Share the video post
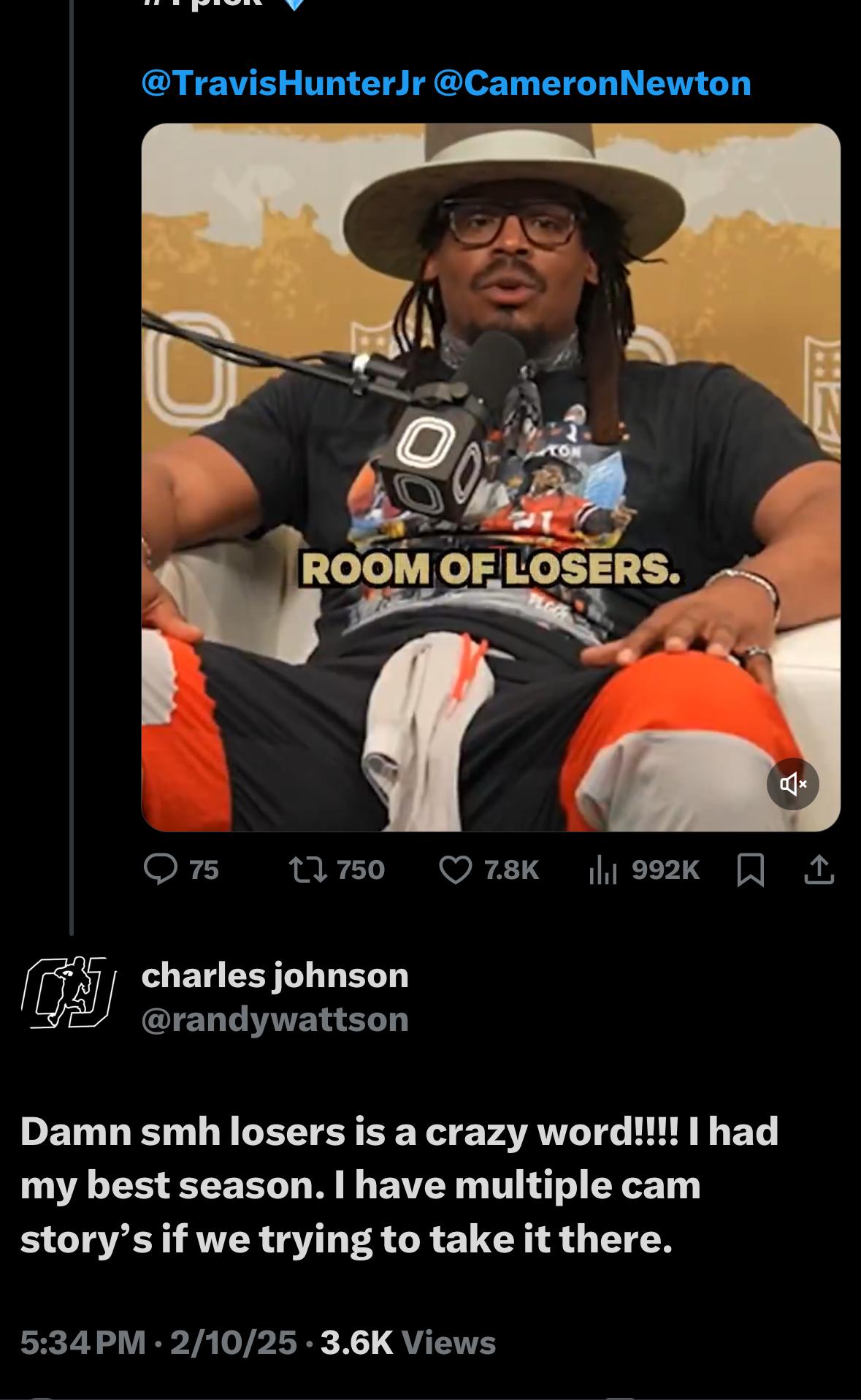 (819, 870)
